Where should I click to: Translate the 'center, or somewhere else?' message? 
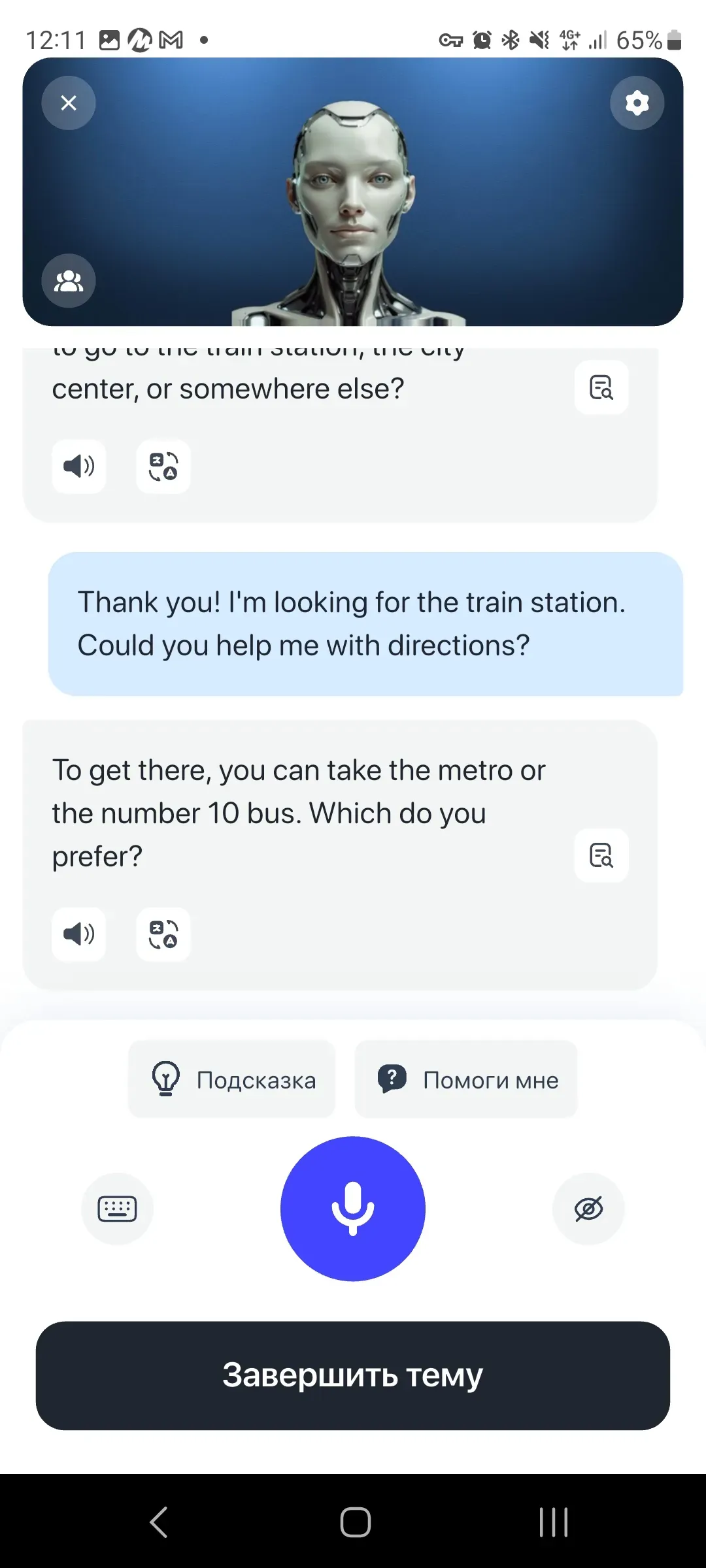[x=163, y=466]
